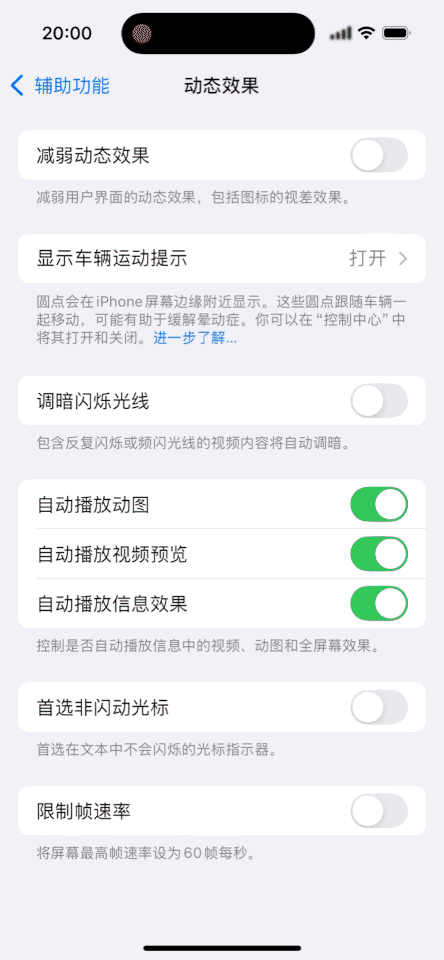Toggle 限制帧速率 on
The width and height of the screenshot is (444, 960).
[378, 811]
